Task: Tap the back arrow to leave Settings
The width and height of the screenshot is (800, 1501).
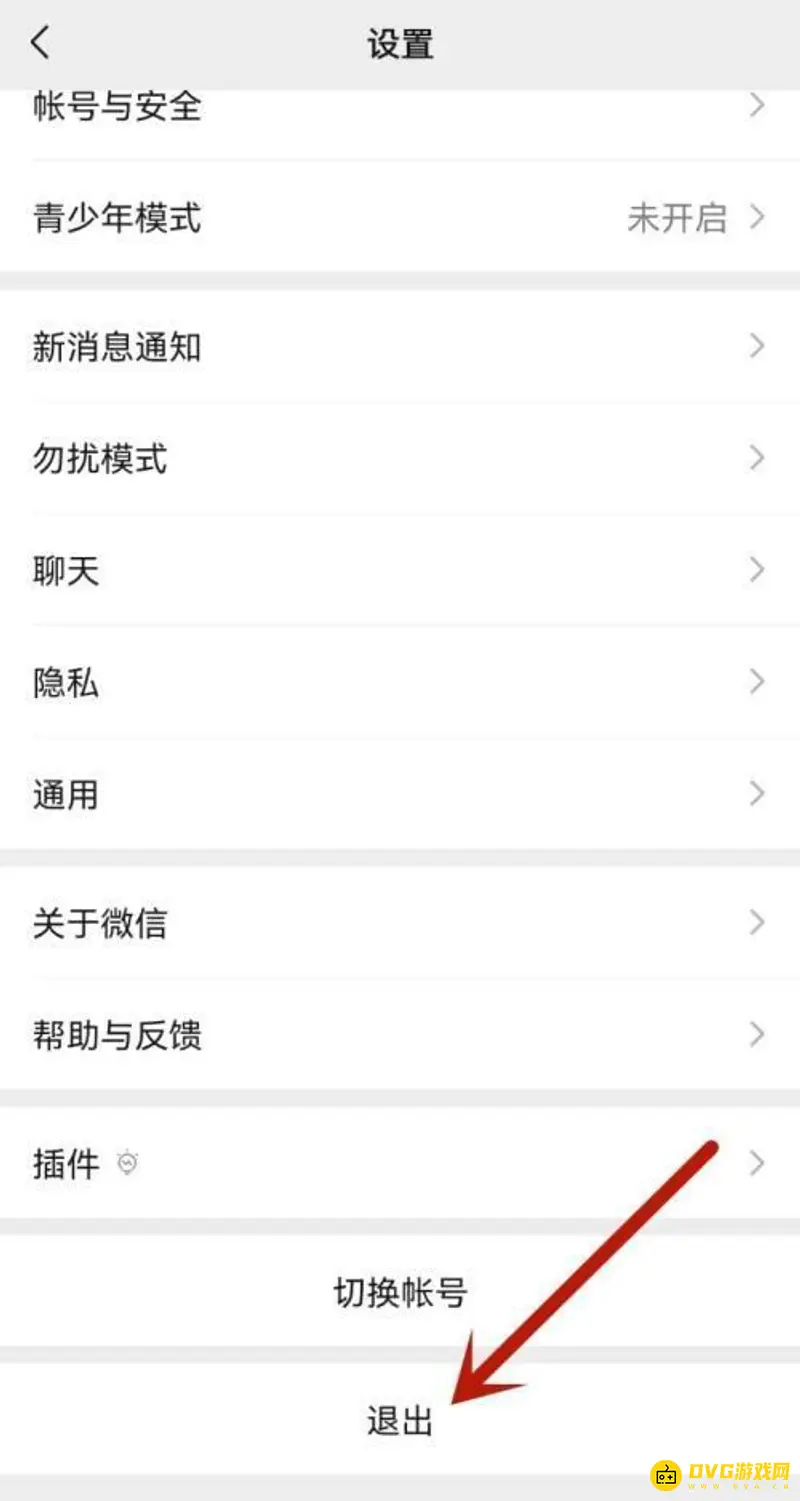Action: (x=40, y=44)
